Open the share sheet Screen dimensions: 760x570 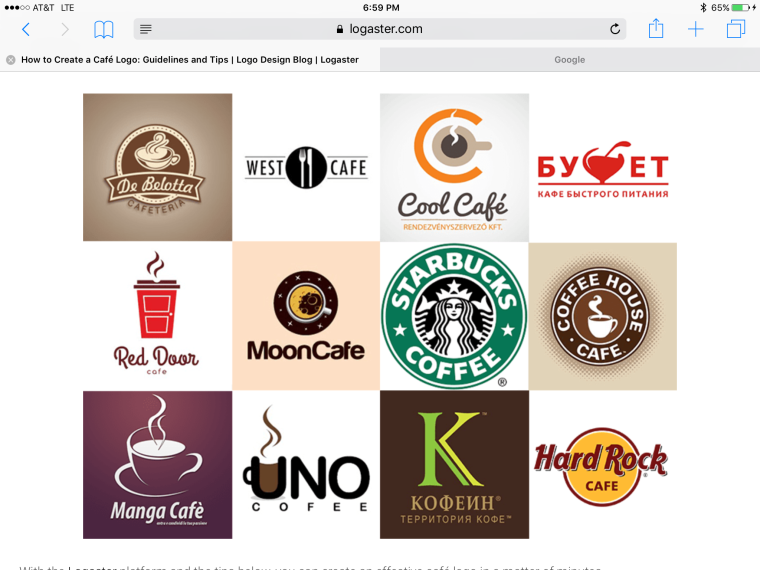coord(656,29)
